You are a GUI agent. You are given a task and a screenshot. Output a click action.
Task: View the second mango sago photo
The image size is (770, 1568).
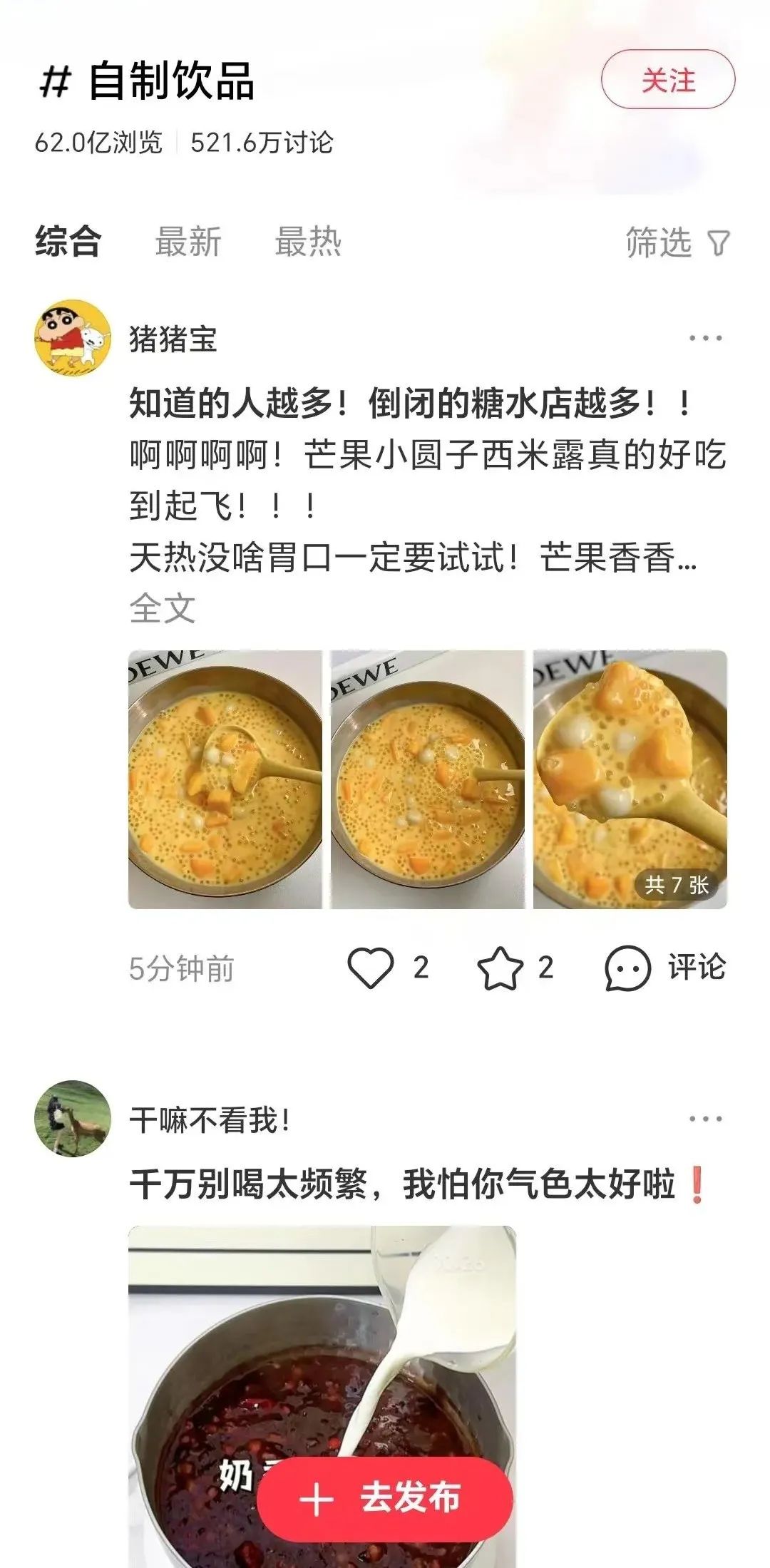pos(428,779)
